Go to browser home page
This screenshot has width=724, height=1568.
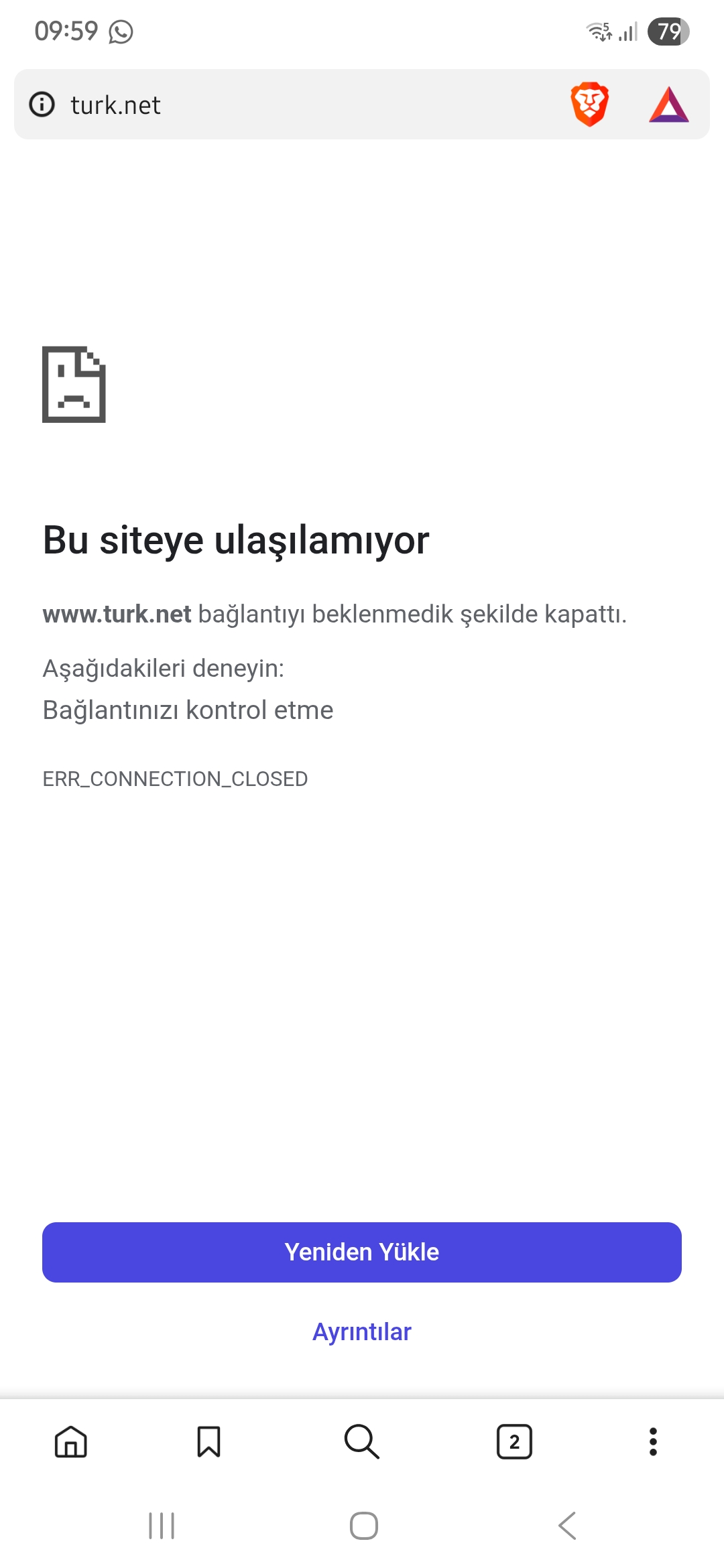(71, 1441)
